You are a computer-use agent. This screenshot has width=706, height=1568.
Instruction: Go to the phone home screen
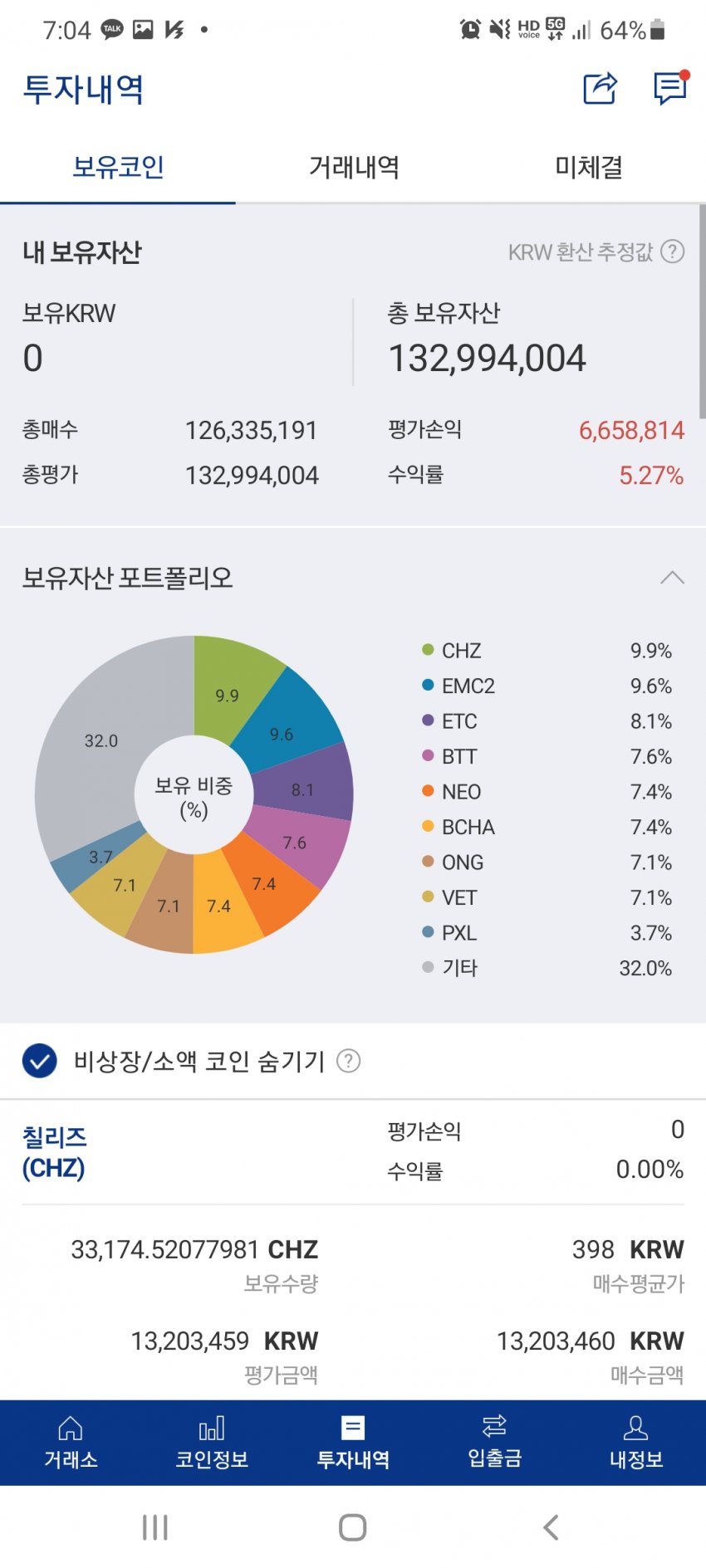click(353, 1527)
